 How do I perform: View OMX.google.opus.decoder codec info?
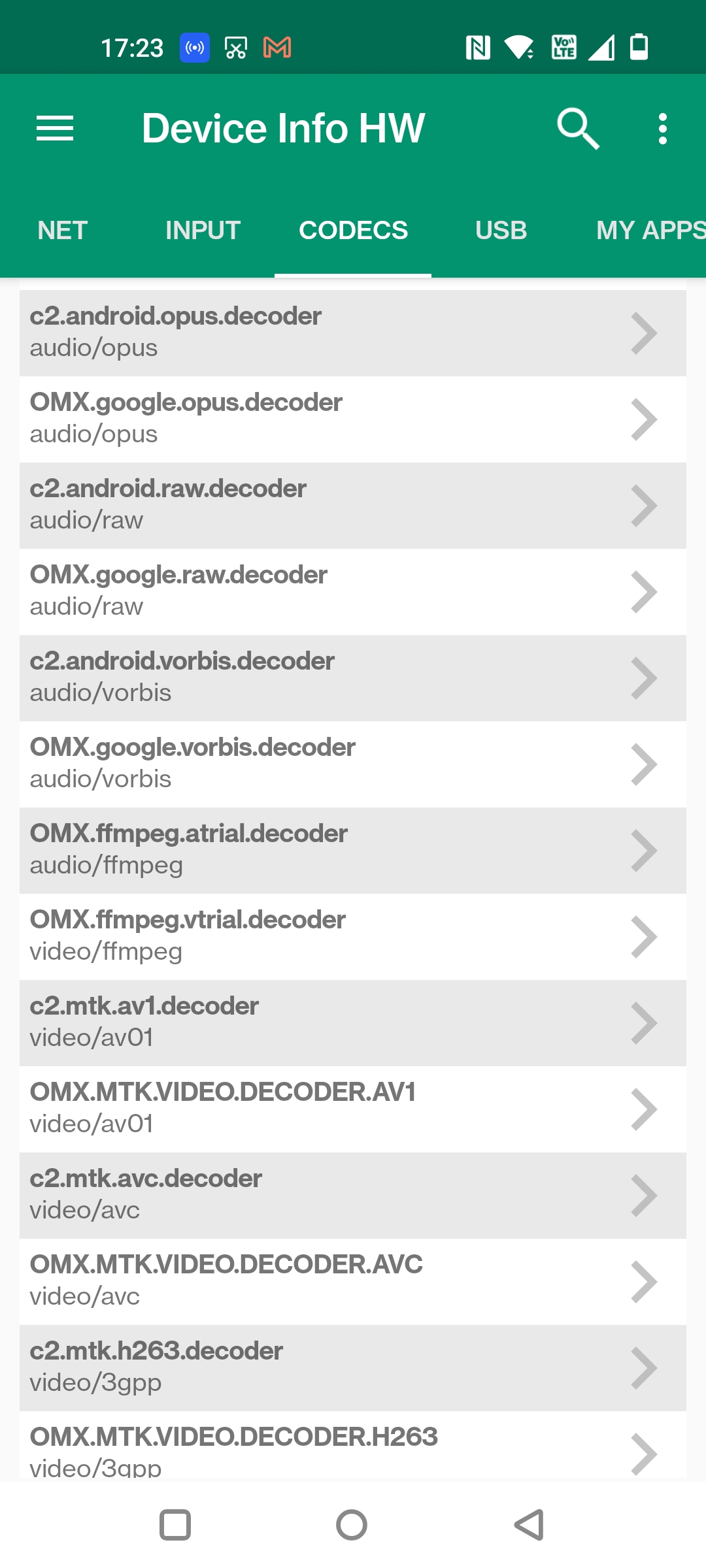(353, 419)
